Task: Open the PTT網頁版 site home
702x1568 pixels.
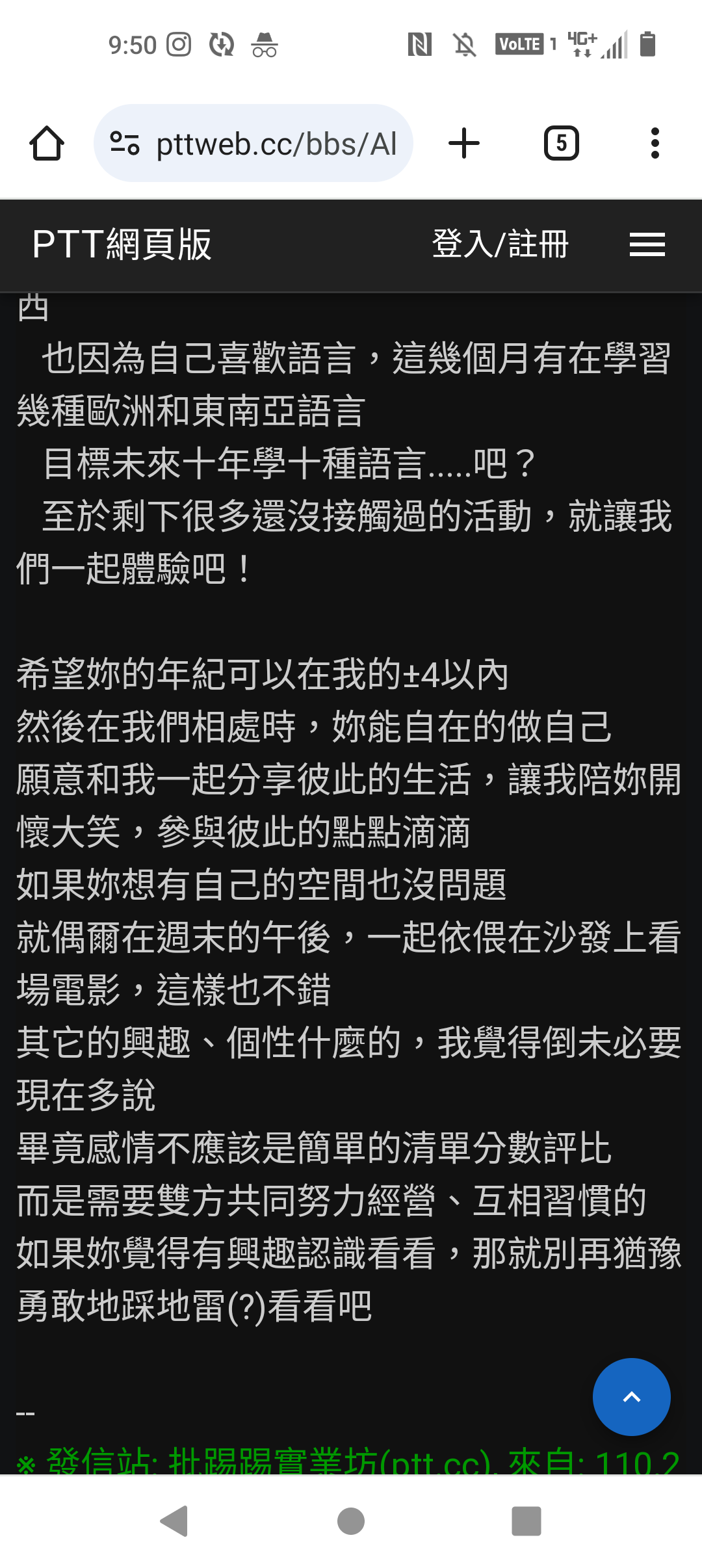Action: tap(122, 244)
